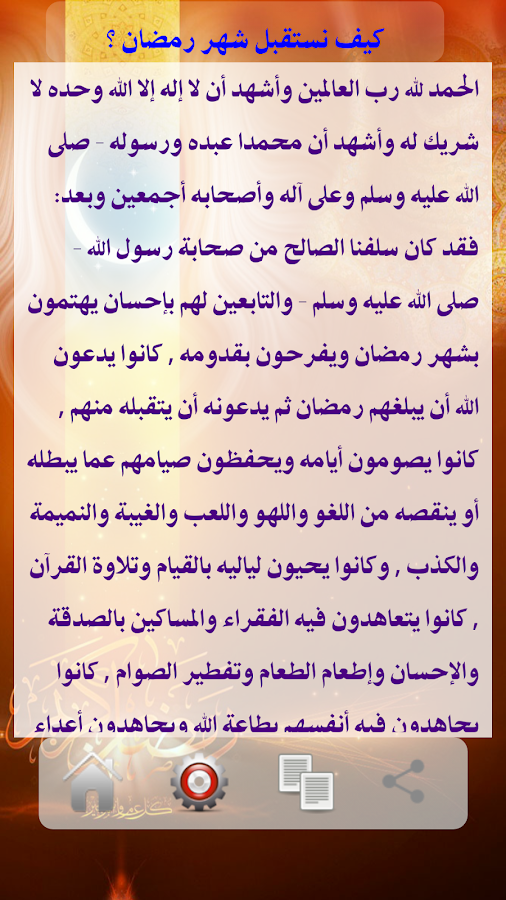
Task: Copy the article text
Action: [x=306, y=783]
